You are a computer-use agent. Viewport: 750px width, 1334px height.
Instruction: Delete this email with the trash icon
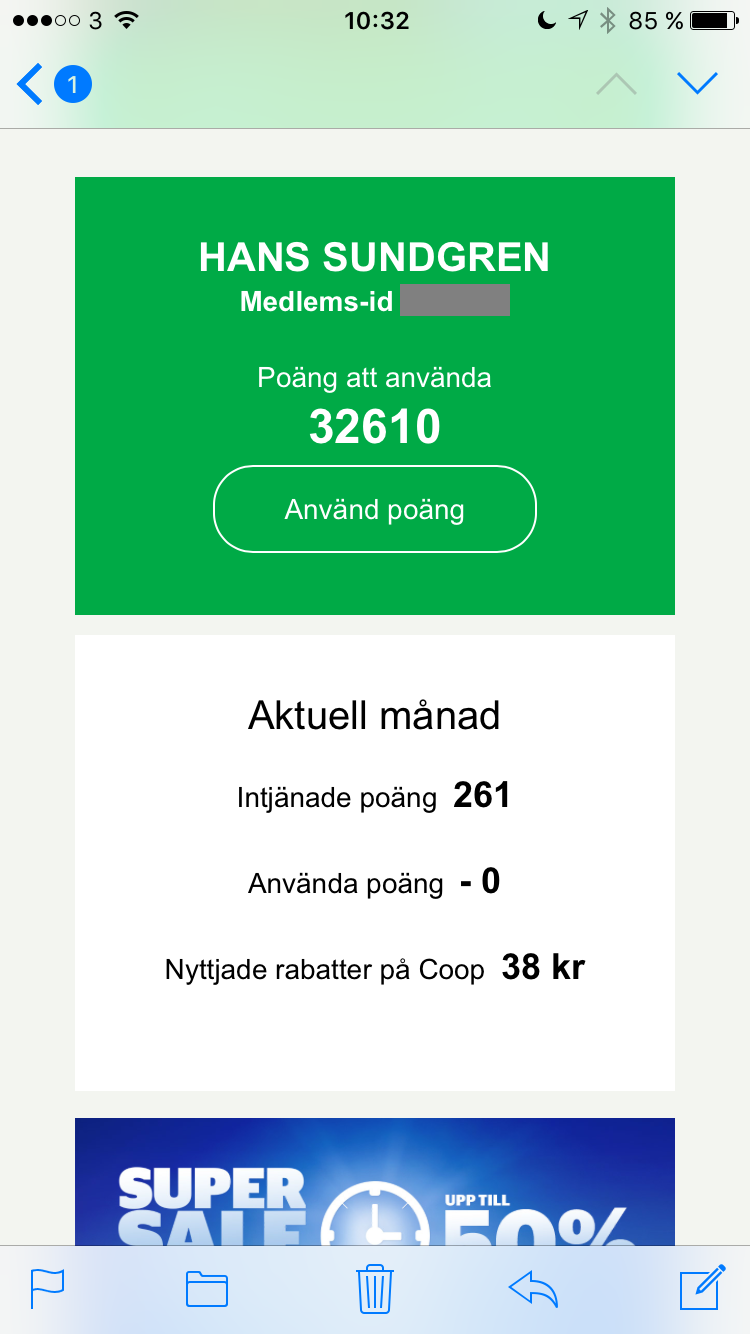[x=375, y=1288]
